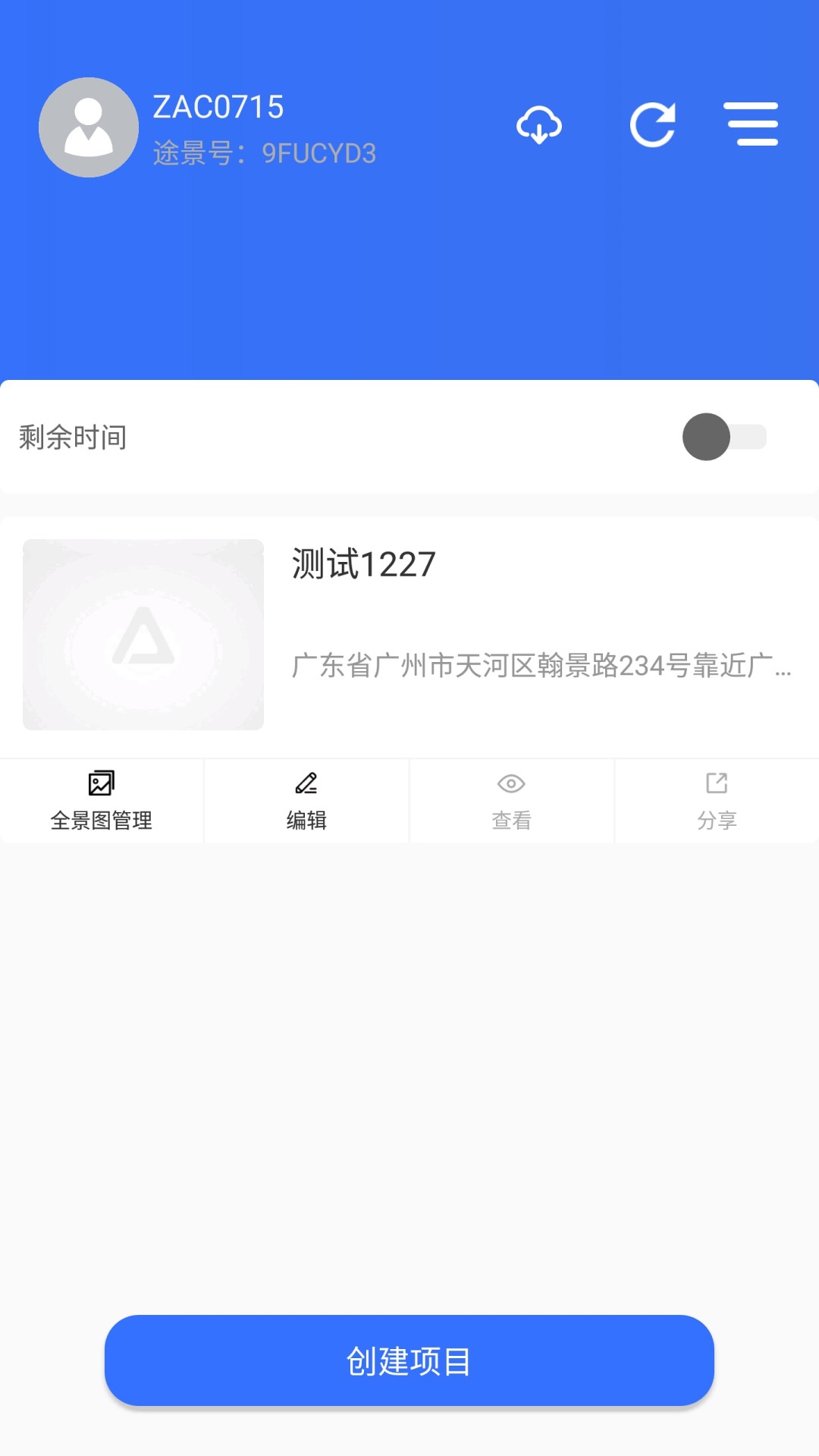This screenshot has height=1456, width=819.
Task: Open 全景图管理 panorama management
Action: click(102, 801)
